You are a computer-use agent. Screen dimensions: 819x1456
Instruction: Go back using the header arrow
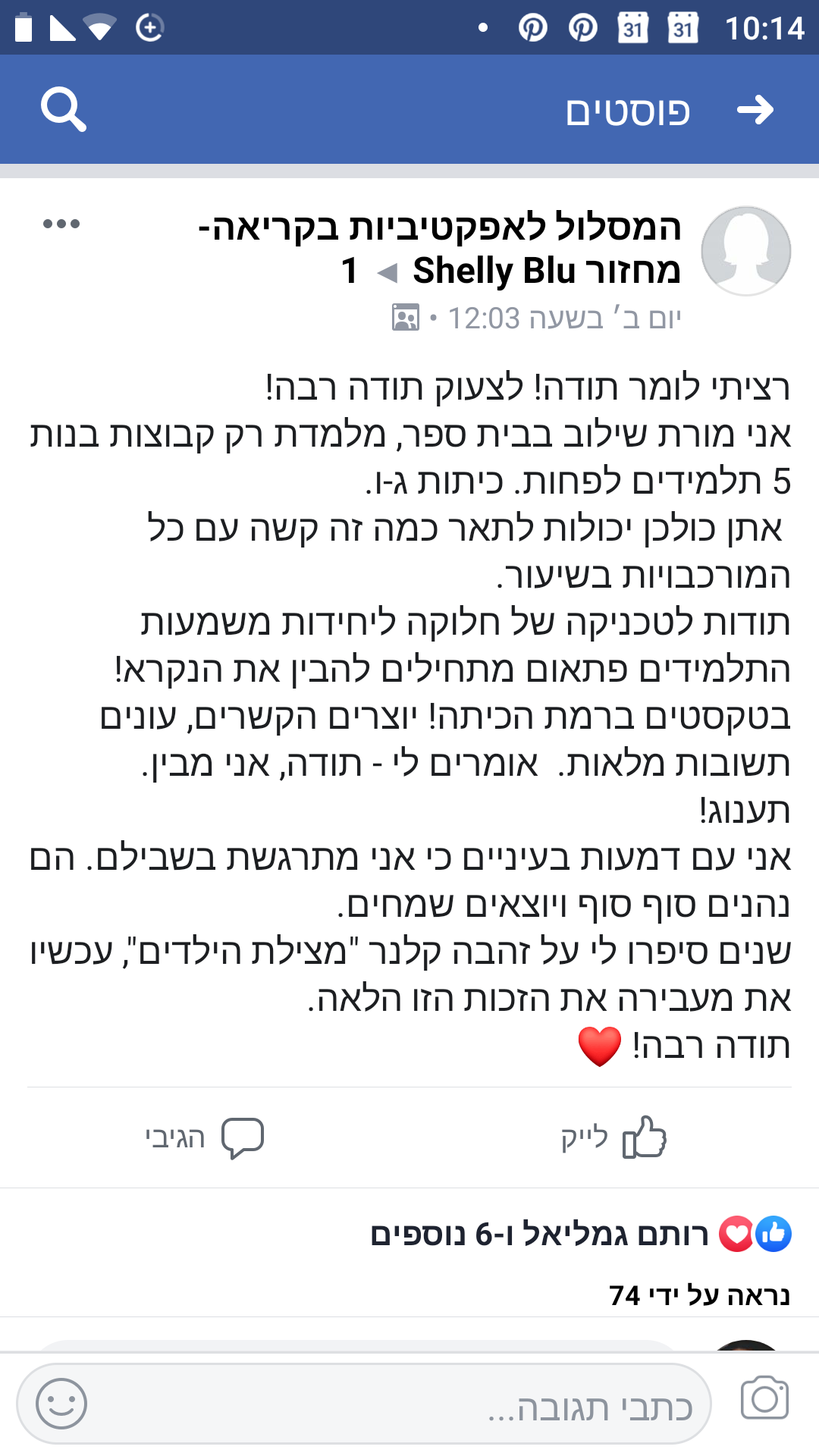(x=755, y=111)
